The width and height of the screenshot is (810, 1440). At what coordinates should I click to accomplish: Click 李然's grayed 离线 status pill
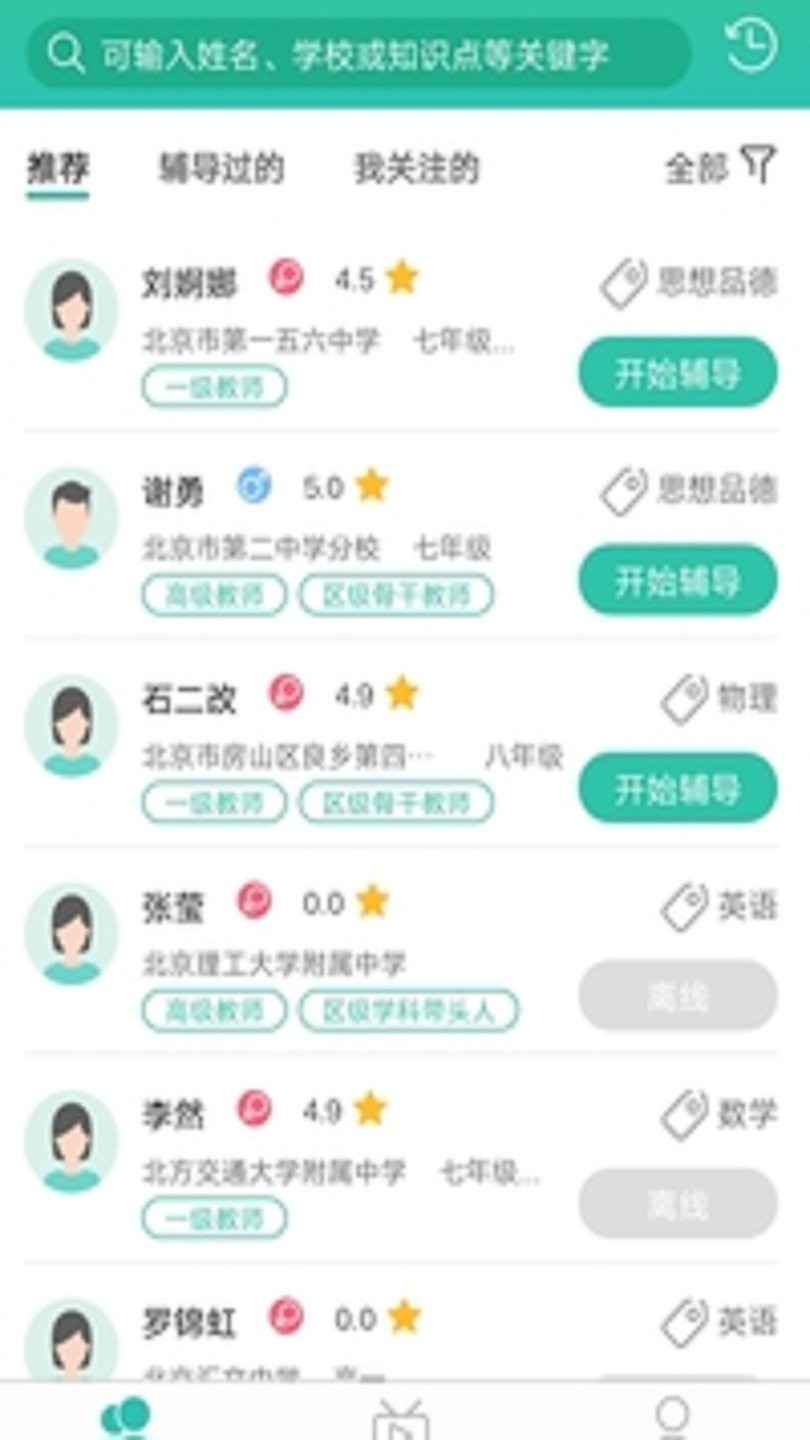point(677,1204)
